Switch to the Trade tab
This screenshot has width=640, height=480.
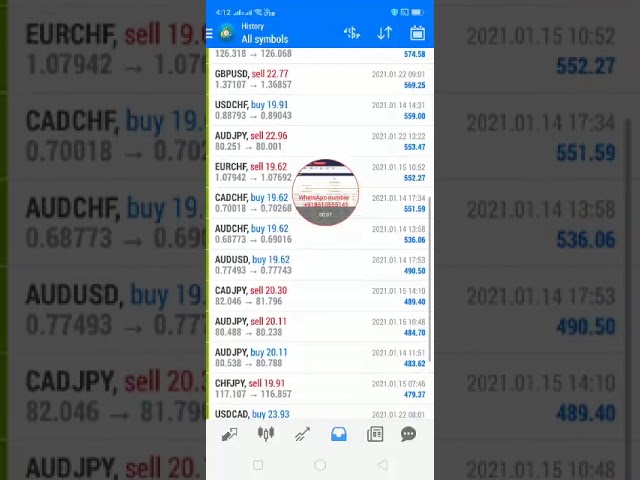pyautogui.click(x=302, y=434)
